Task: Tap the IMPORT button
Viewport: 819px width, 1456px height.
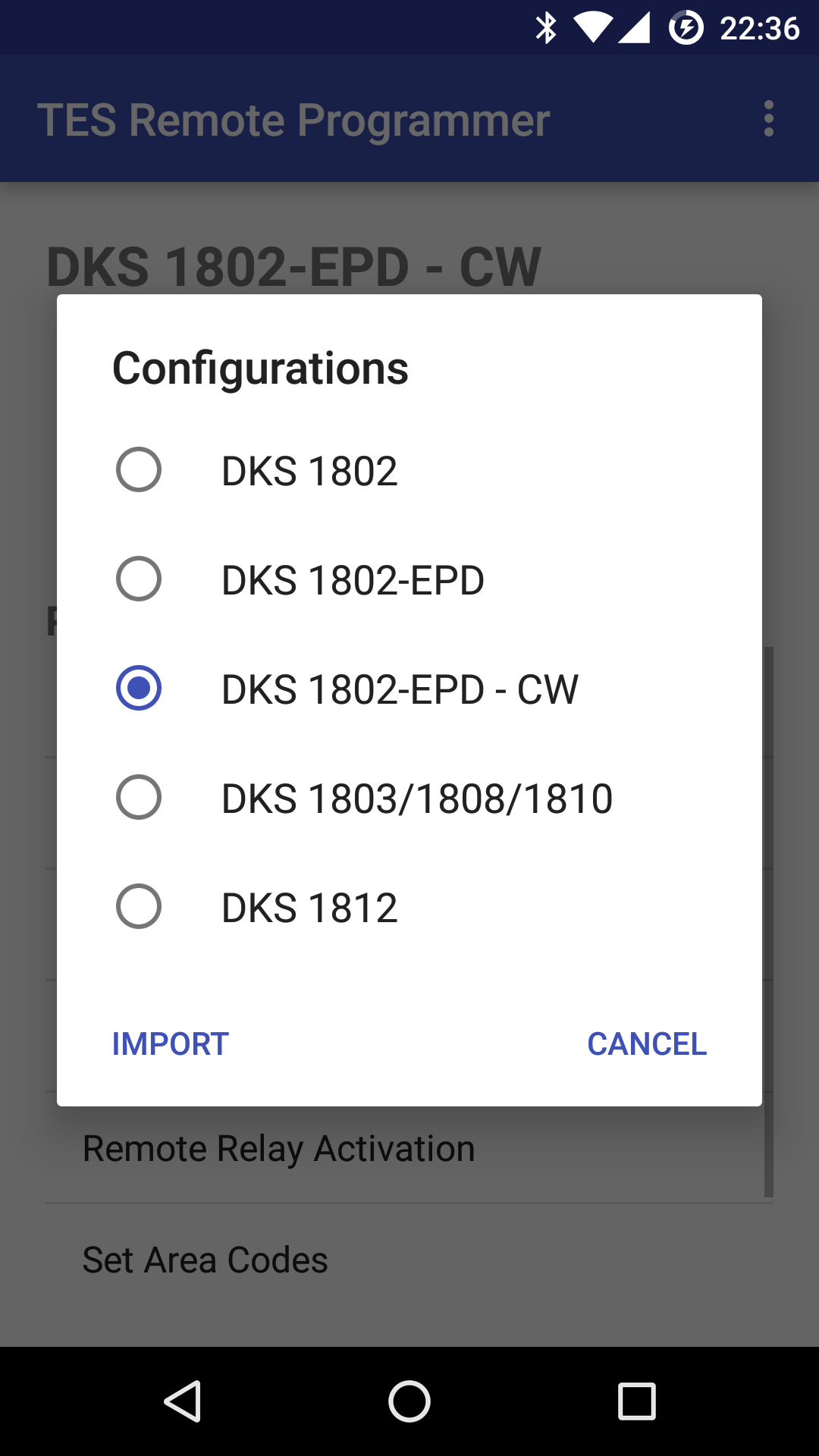Action: point(171,1044)
